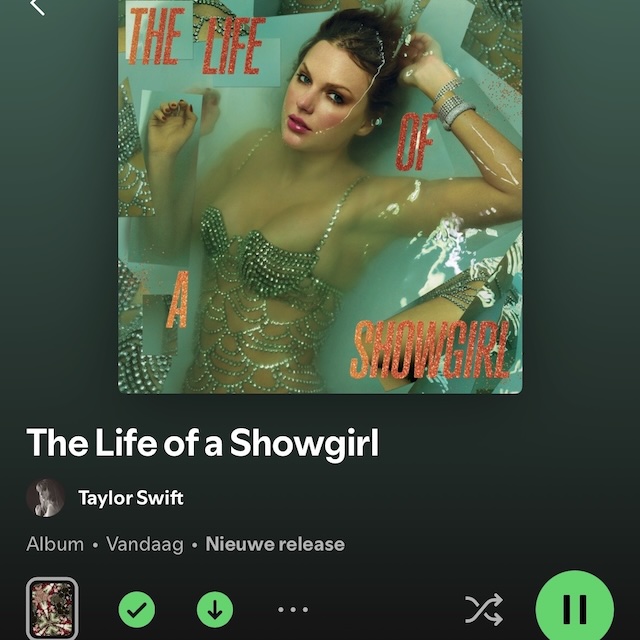
Task: Pause playback with the green button
Action: pos(575,608)
